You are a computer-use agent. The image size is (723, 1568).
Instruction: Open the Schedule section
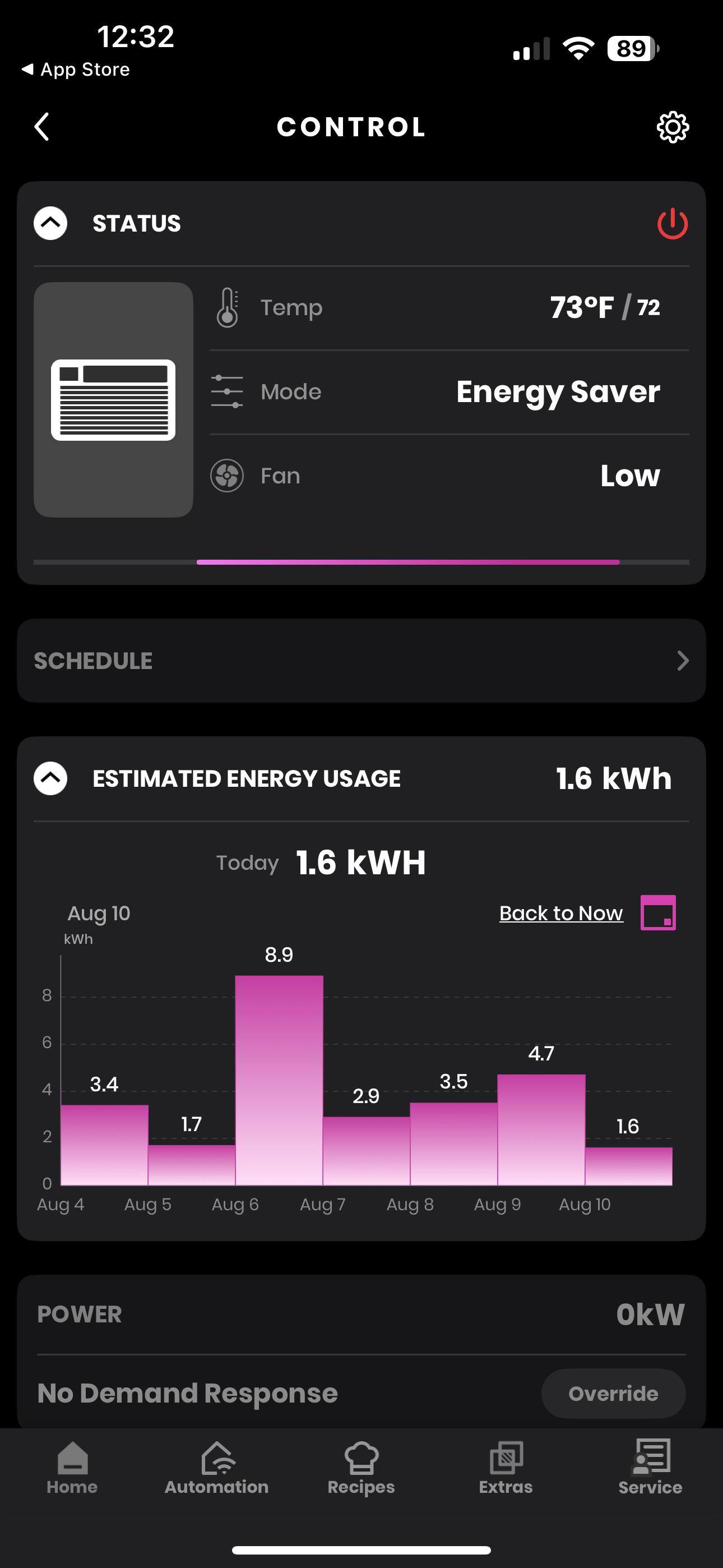[x=361, y=661]
